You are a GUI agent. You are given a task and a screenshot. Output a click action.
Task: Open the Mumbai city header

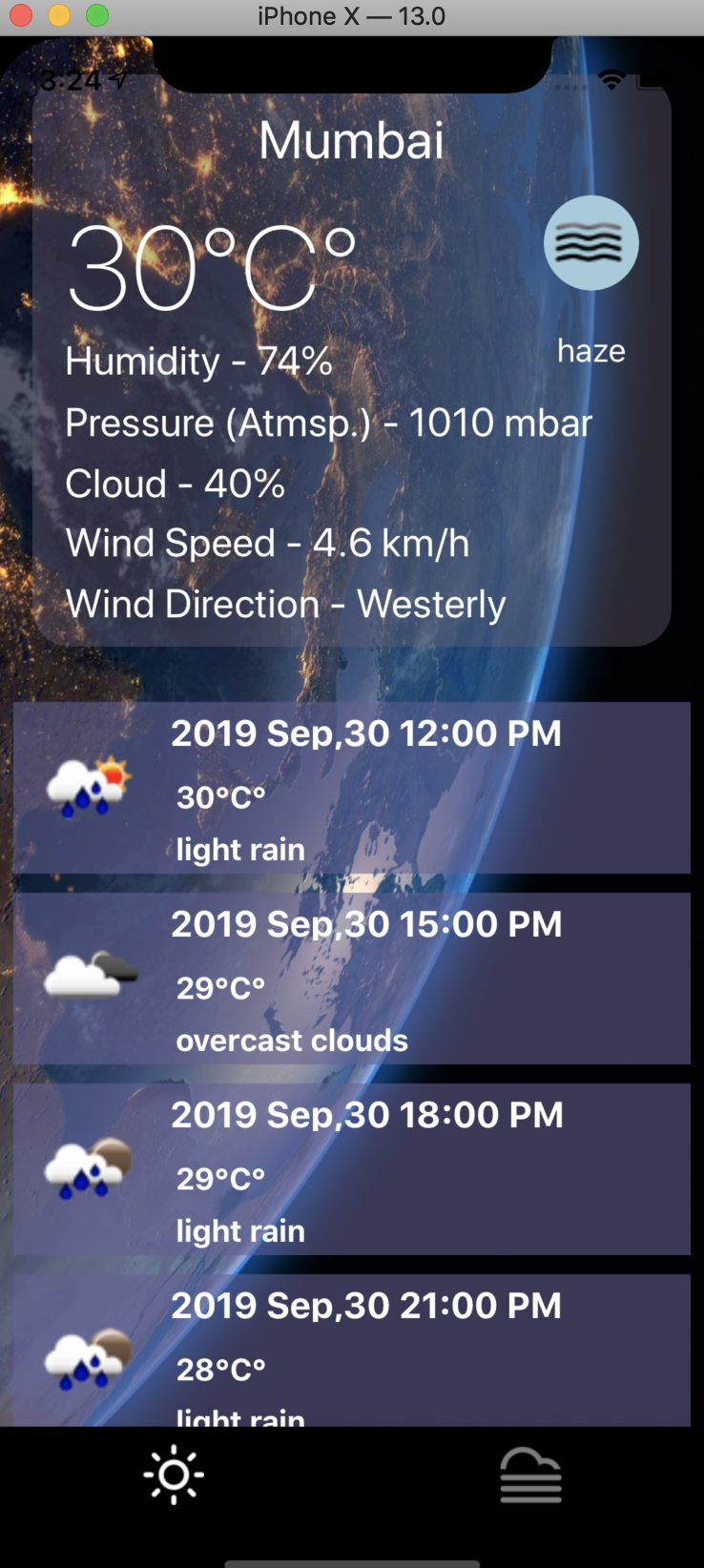coord(352,139)
